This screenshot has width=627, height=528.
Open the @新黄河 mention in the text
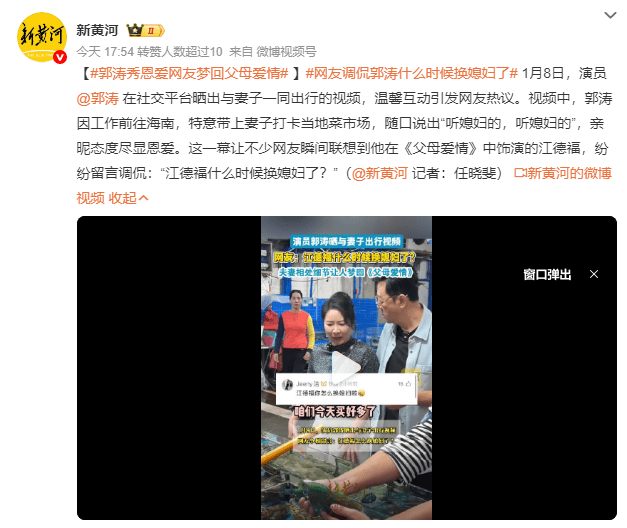(x=379, y=172)
